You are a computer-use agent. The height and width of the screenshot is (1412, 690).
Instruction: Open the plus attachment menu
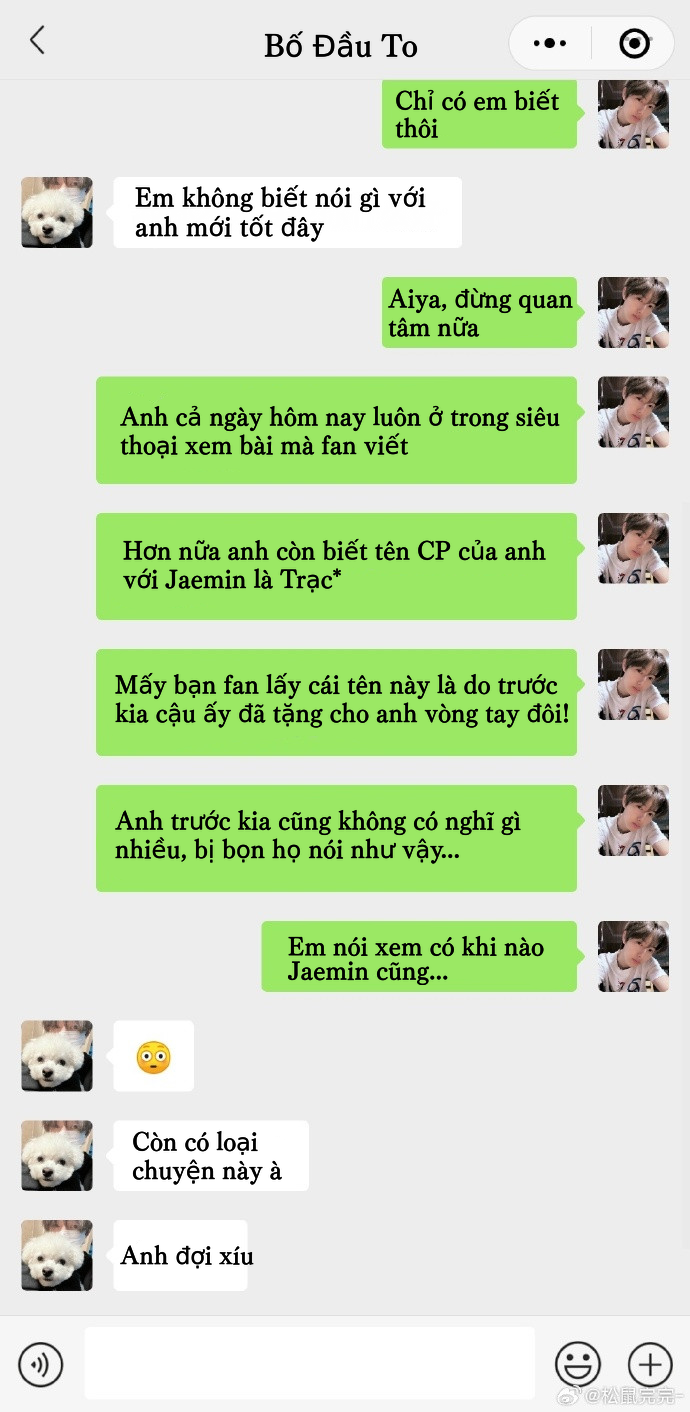[x=649, y=1364]
